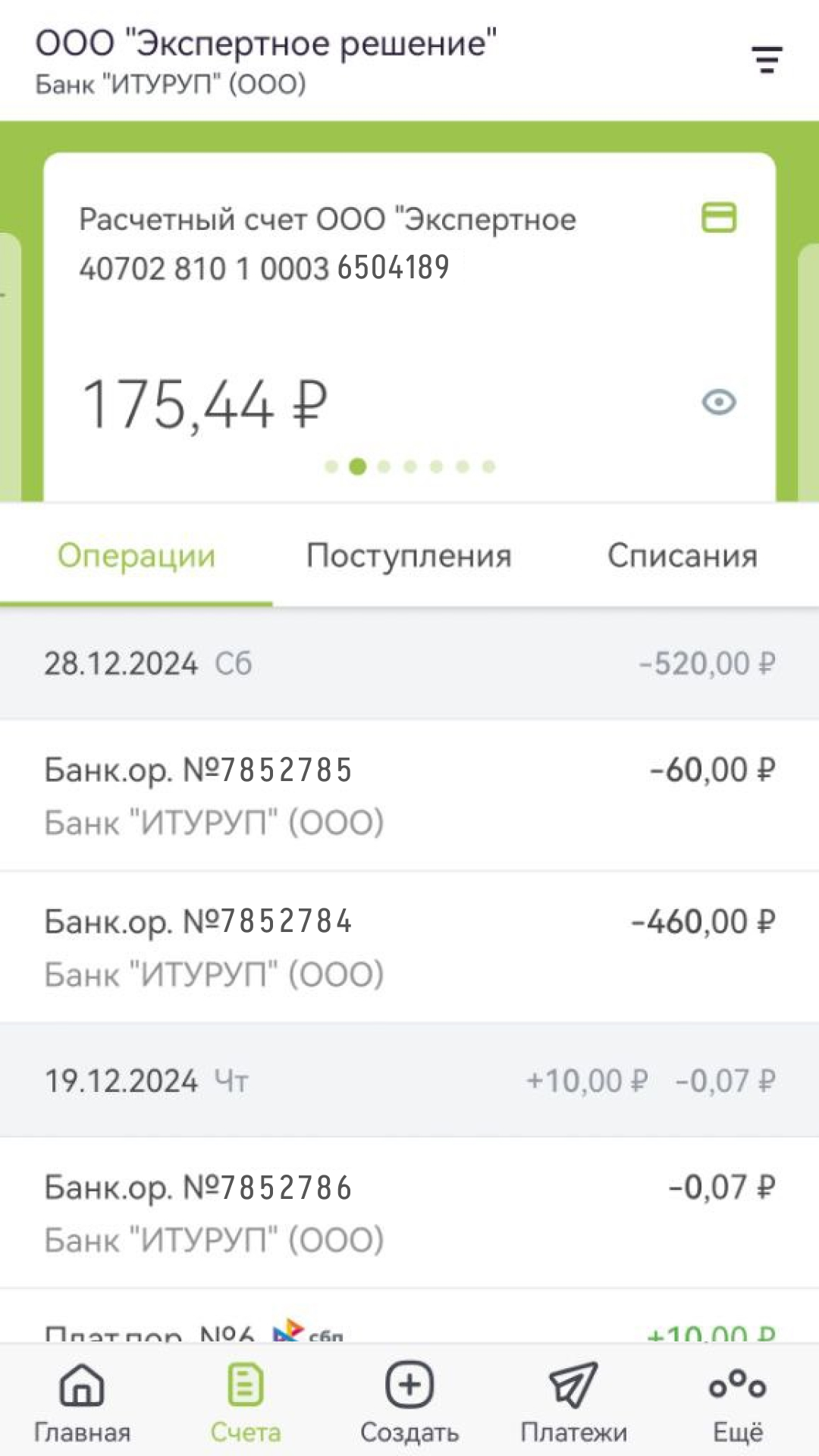Image resolution: width=819 pixels, height=1456 pixels.
Task: Click the Банк "ИТУРУП" (ООО) label
Action: click(171, 84)
